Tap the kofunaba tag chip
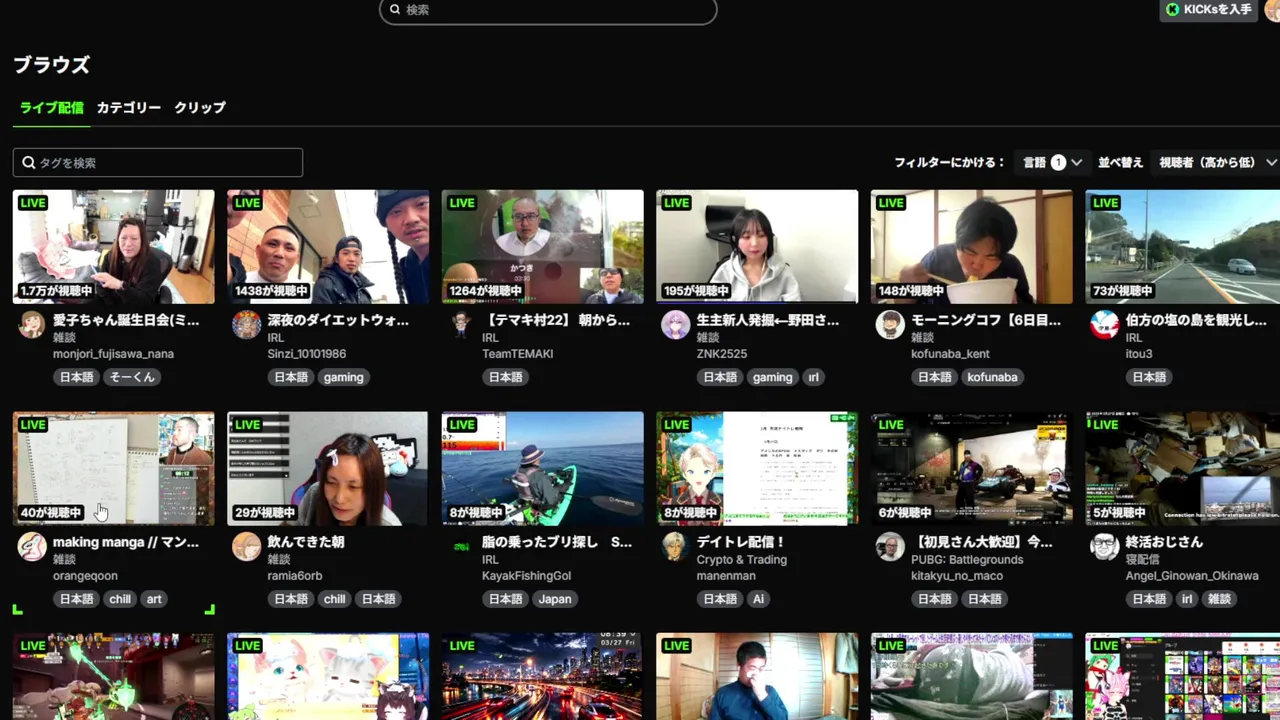Viewport: 1280px width, 720px height. (992, 378)
